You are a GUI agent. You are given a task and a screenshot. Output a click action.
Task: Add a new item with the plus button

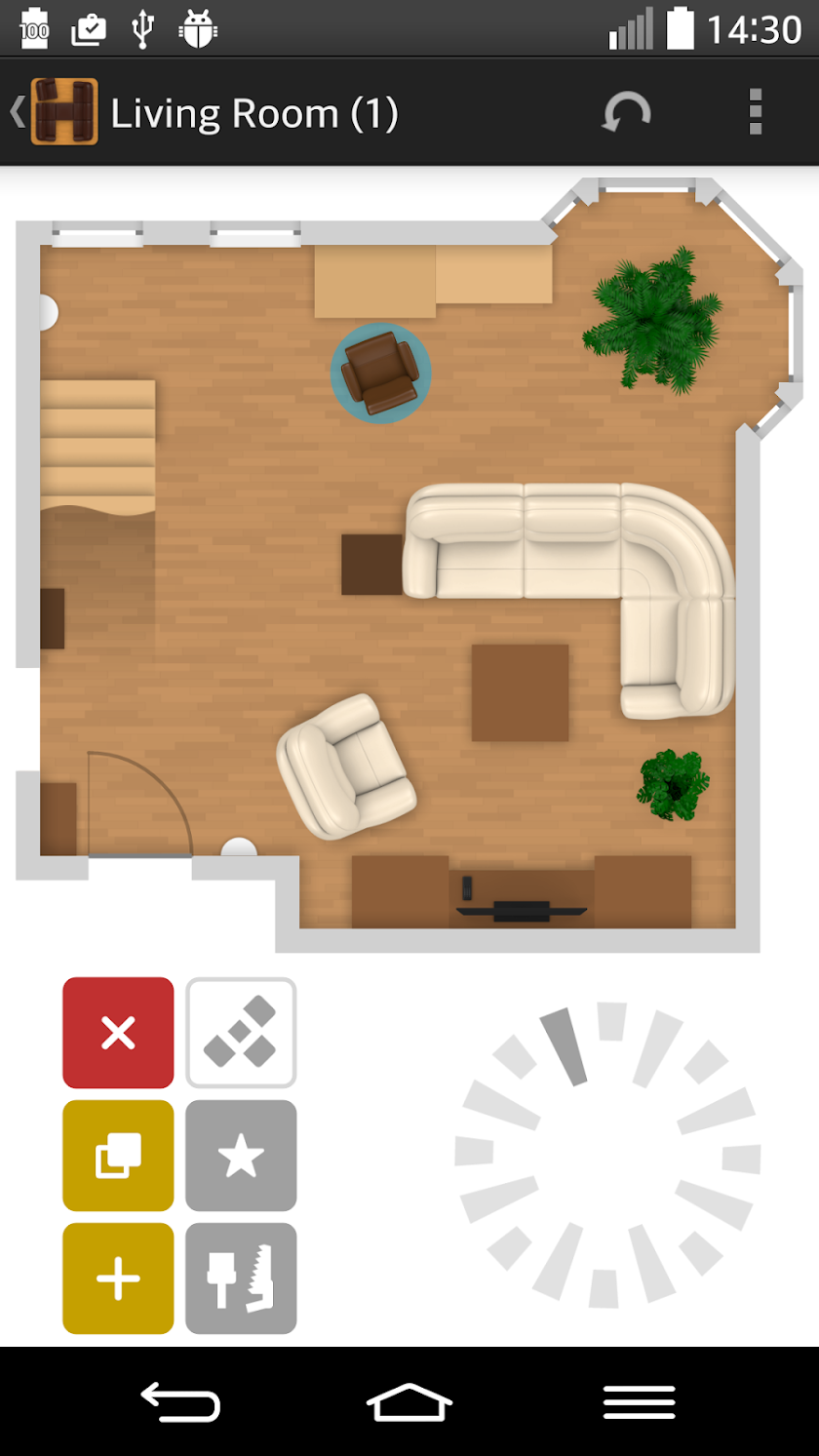(x=118, y=1279)
